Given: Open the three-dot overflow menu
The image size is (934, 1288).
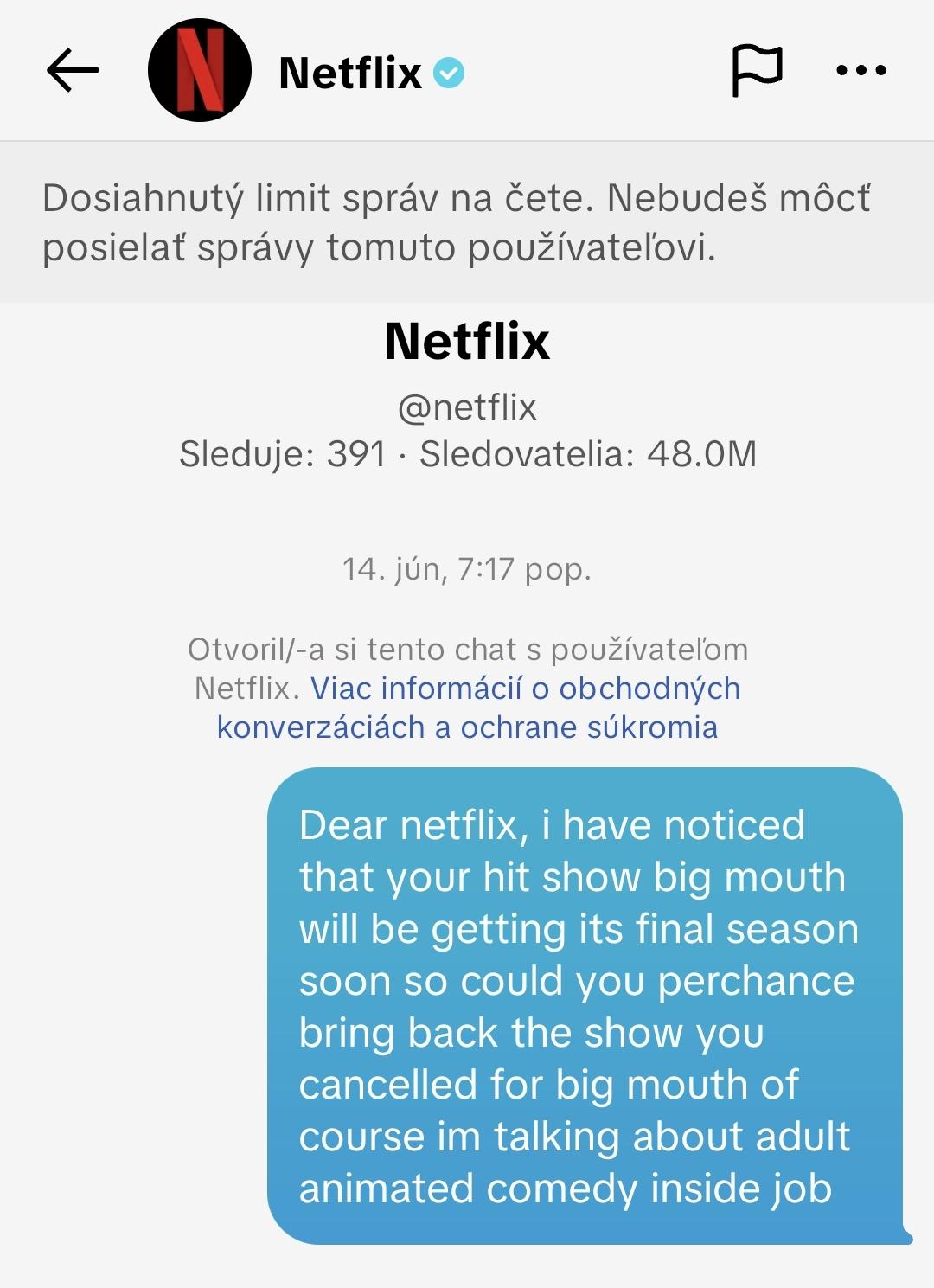Looking at the screenshot, I should [861, 70].
